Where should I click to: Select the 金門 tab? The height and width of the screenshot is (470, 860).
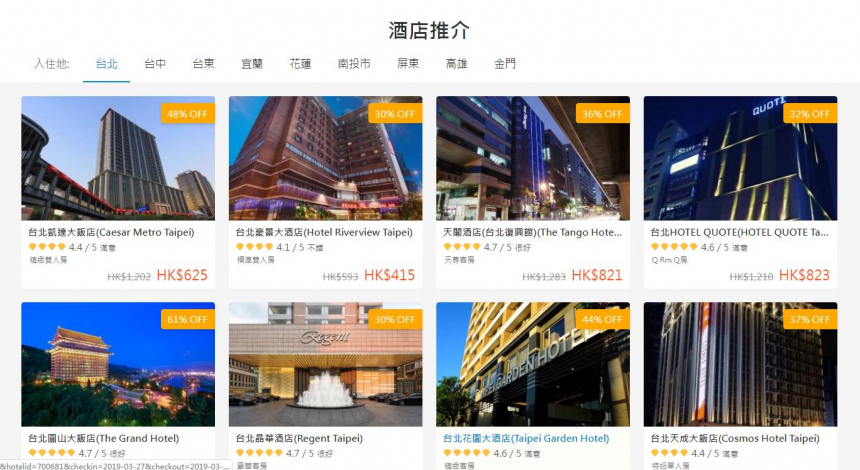point(505,64)
